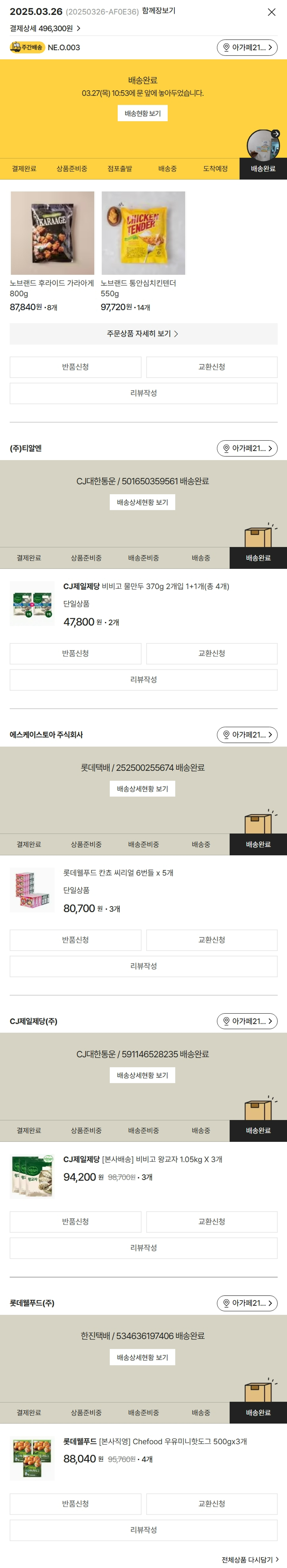Open address chip next to (주)티알엔
The image size is (287, 1568).
pyautogui.click(x=247, y=449)
